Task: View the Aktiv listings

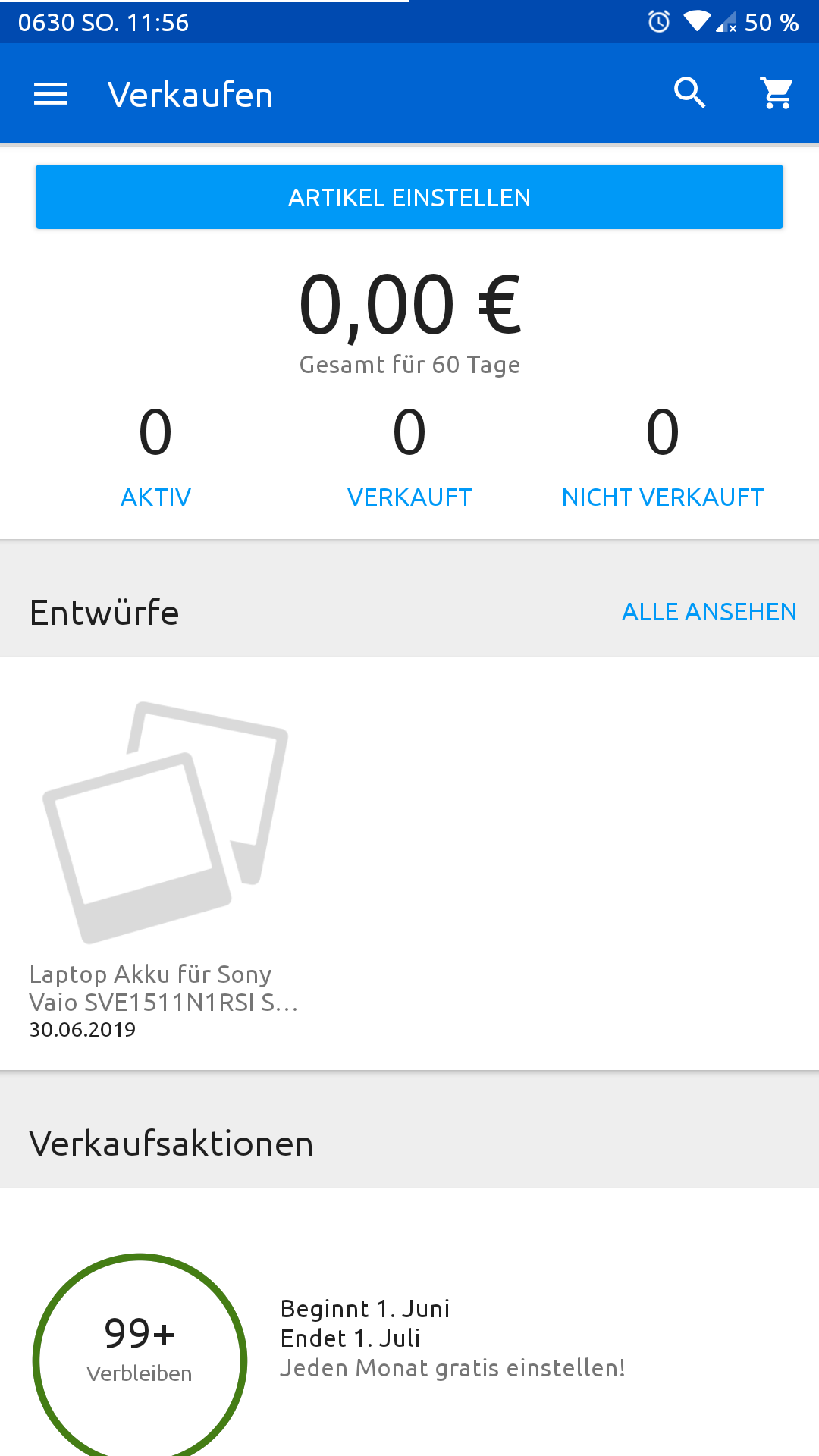Action: [155, 457]
